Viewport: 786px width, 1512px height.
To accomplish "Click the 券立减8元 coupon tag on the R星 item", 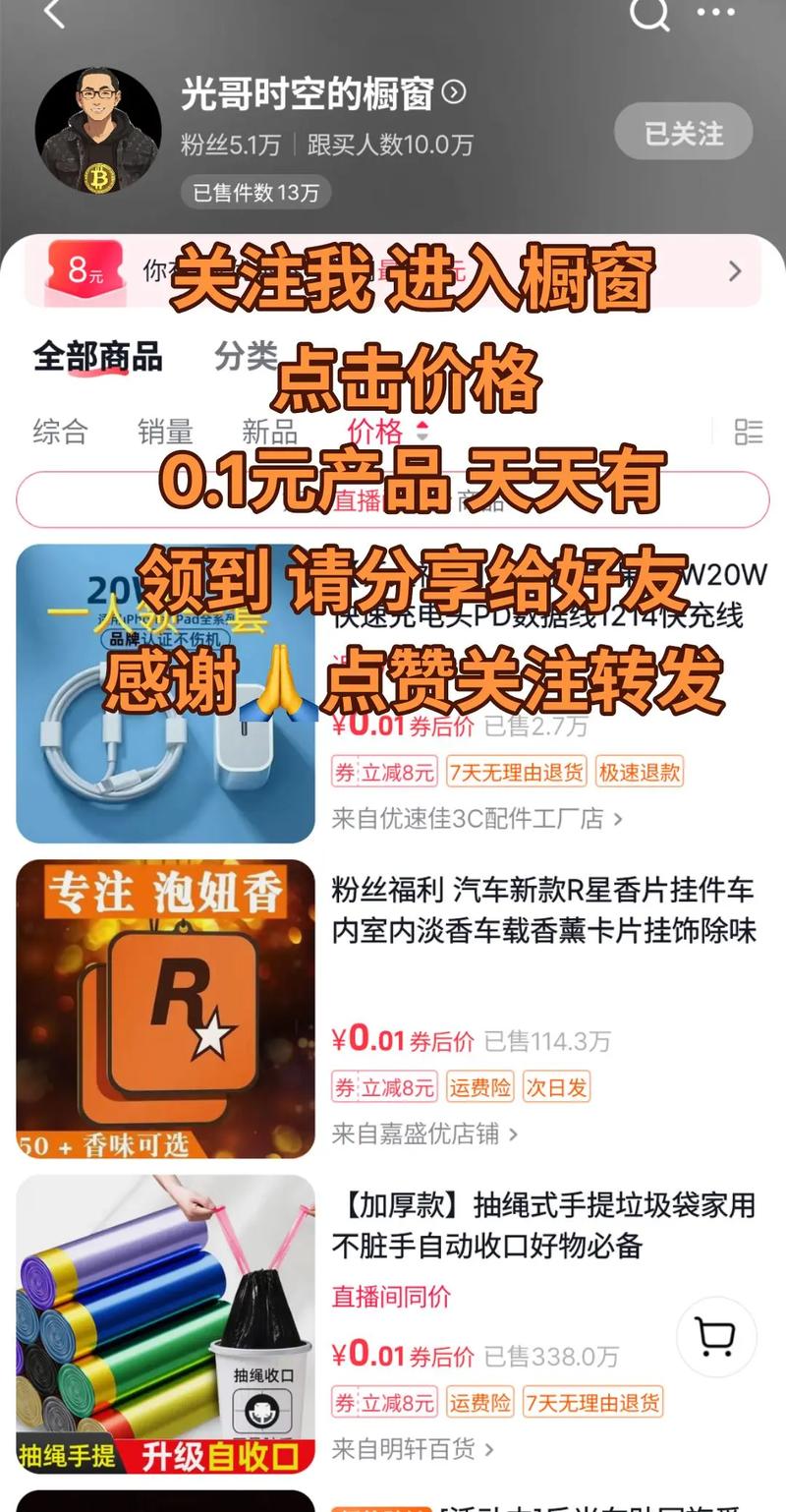I will tap(382, 1088).
